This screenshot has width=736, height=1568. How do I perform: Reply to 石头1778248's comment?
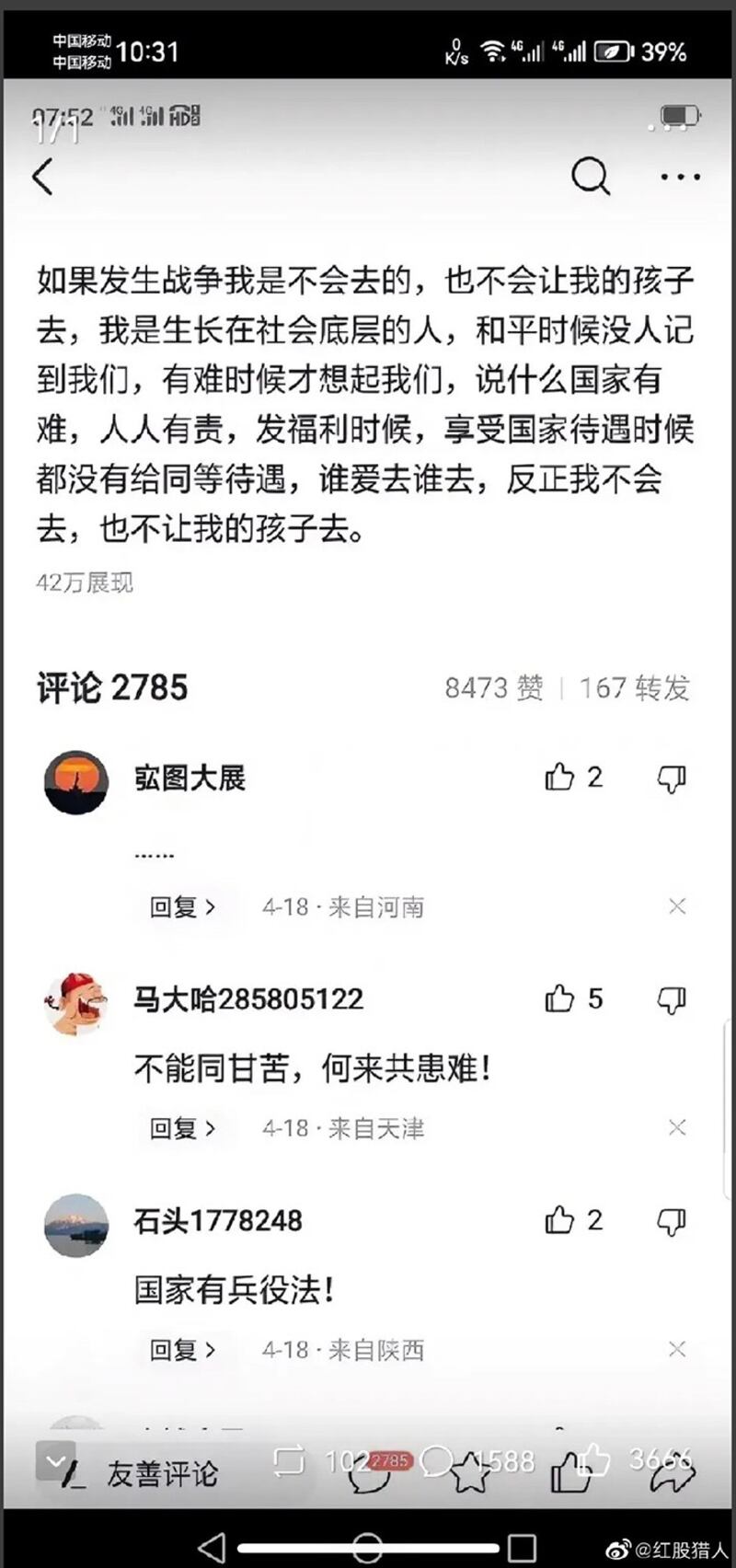(x=183, y=1350)
